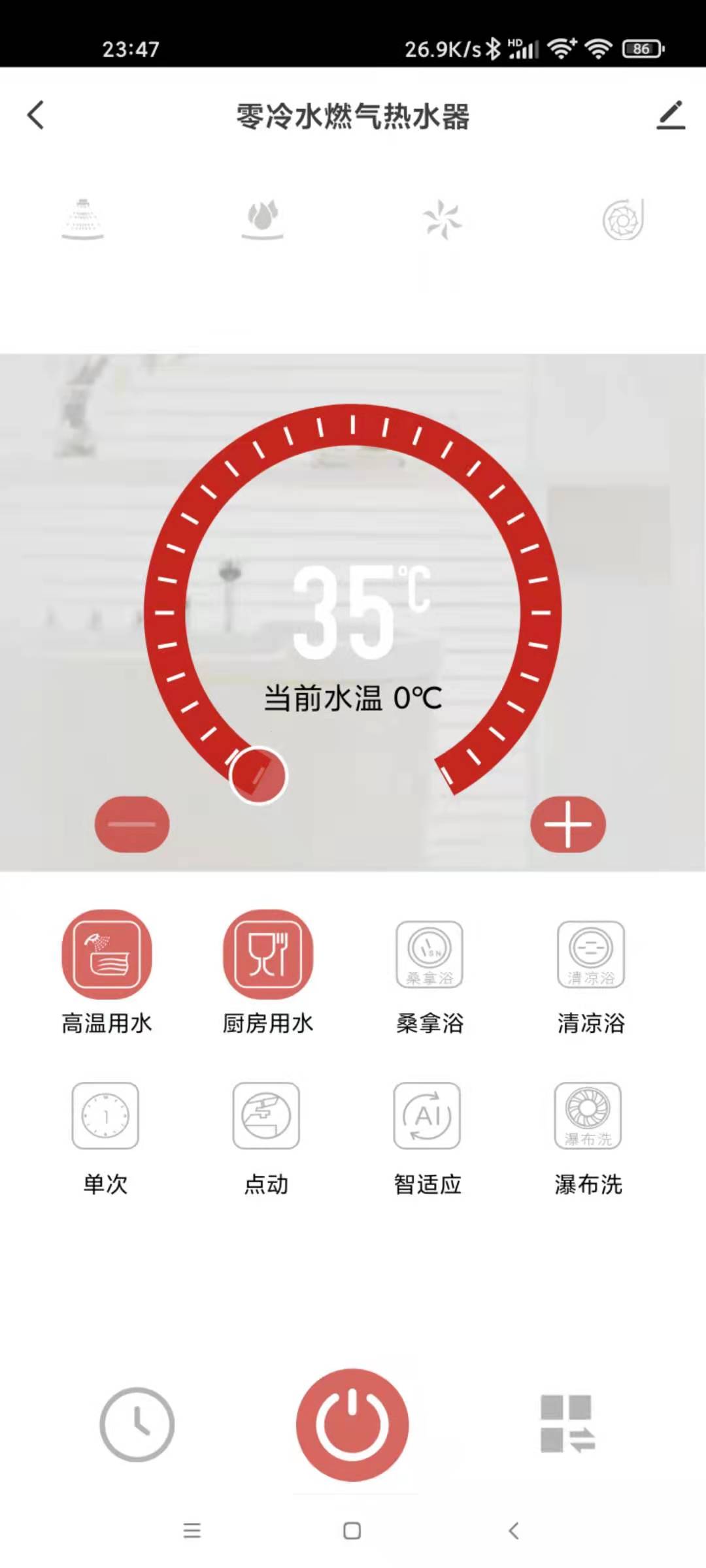Toggle the red power button
The image size is (706, 1568).
(352, 1425)
